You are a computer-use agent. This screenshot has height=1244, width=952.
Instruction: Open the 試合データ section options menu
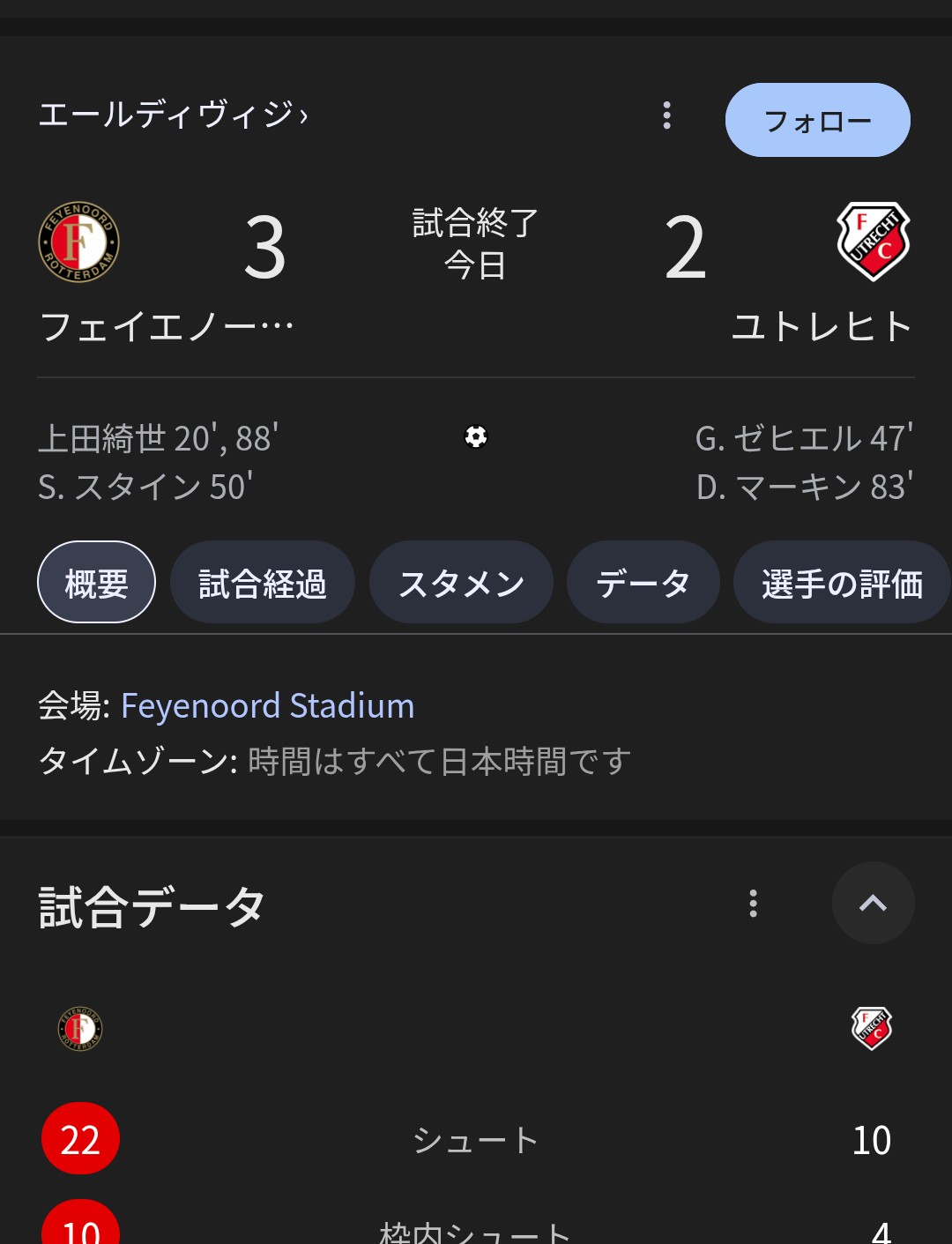753,904
